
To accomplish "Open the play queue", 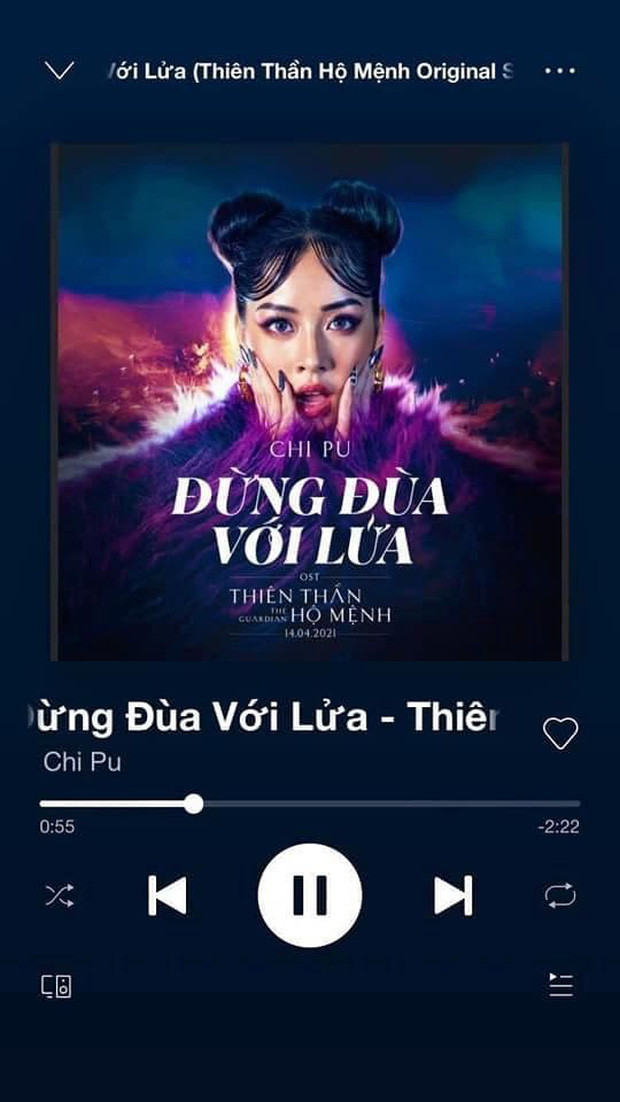I will pyautogui.click(x=561, y=985).
